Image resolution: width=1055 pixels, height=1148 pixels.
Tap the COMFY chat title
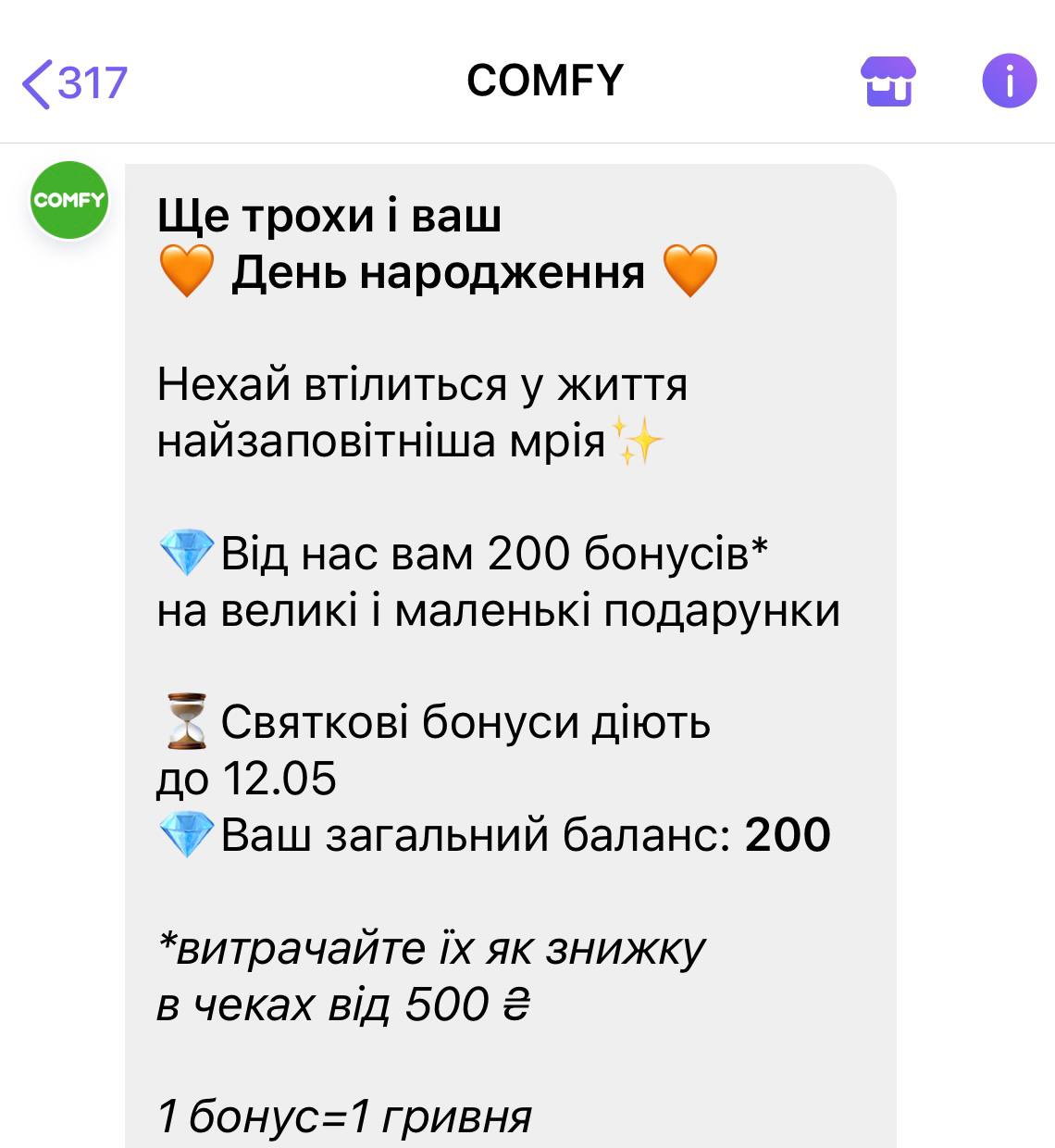click(x=544, y=81)
